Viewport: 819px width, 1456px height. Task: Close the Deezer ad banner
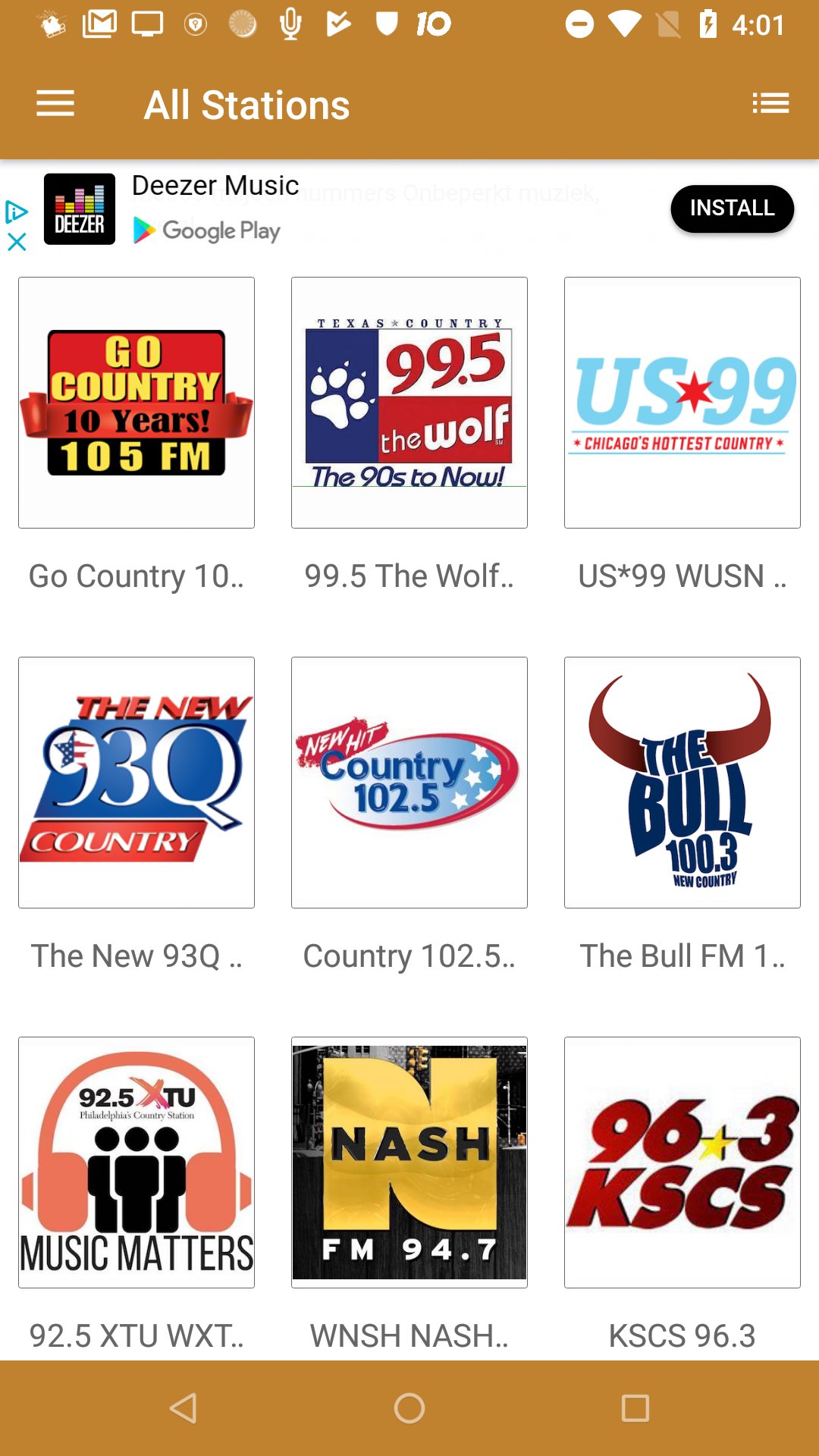coord(17,242)
